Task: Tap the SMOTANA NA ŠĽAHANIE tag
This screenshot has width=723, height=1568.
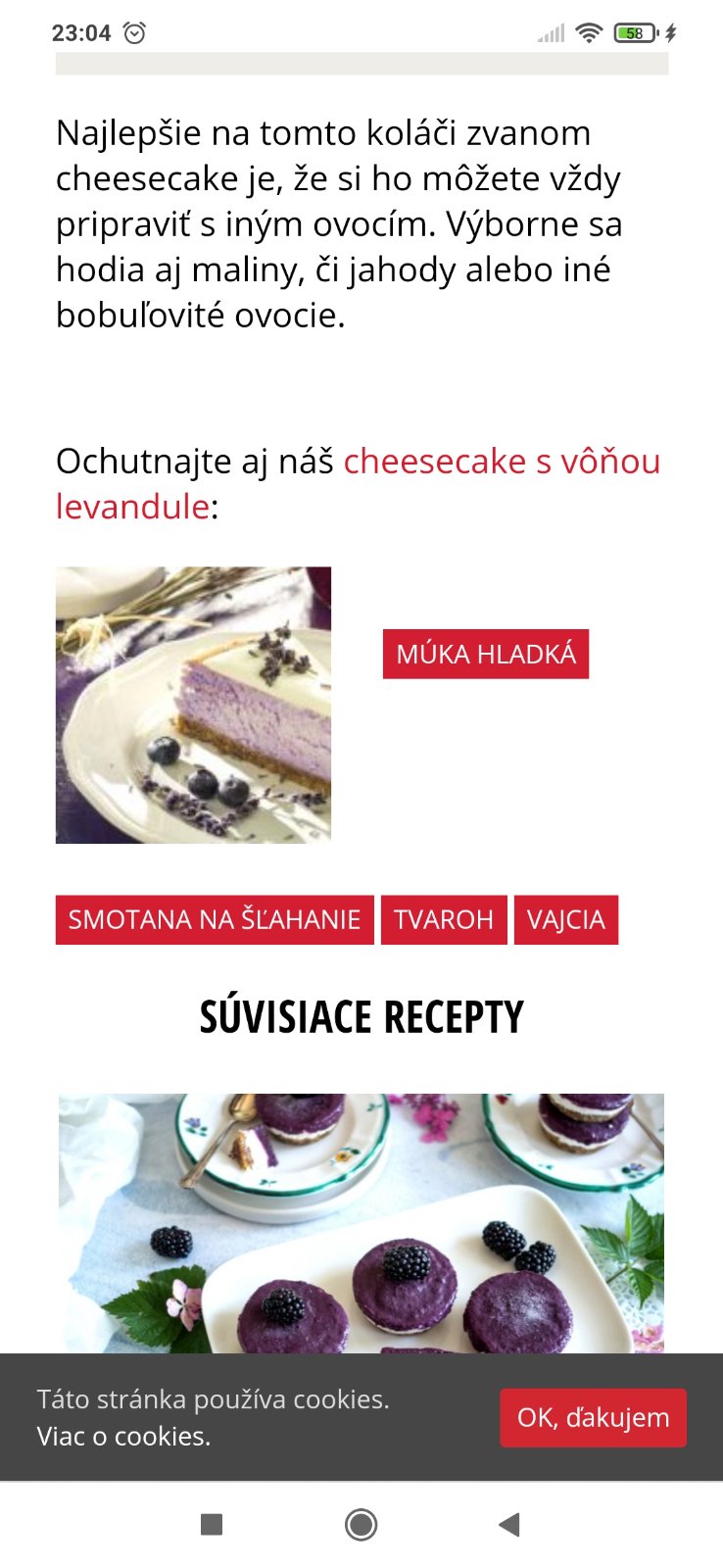Action: pos(215,919)
